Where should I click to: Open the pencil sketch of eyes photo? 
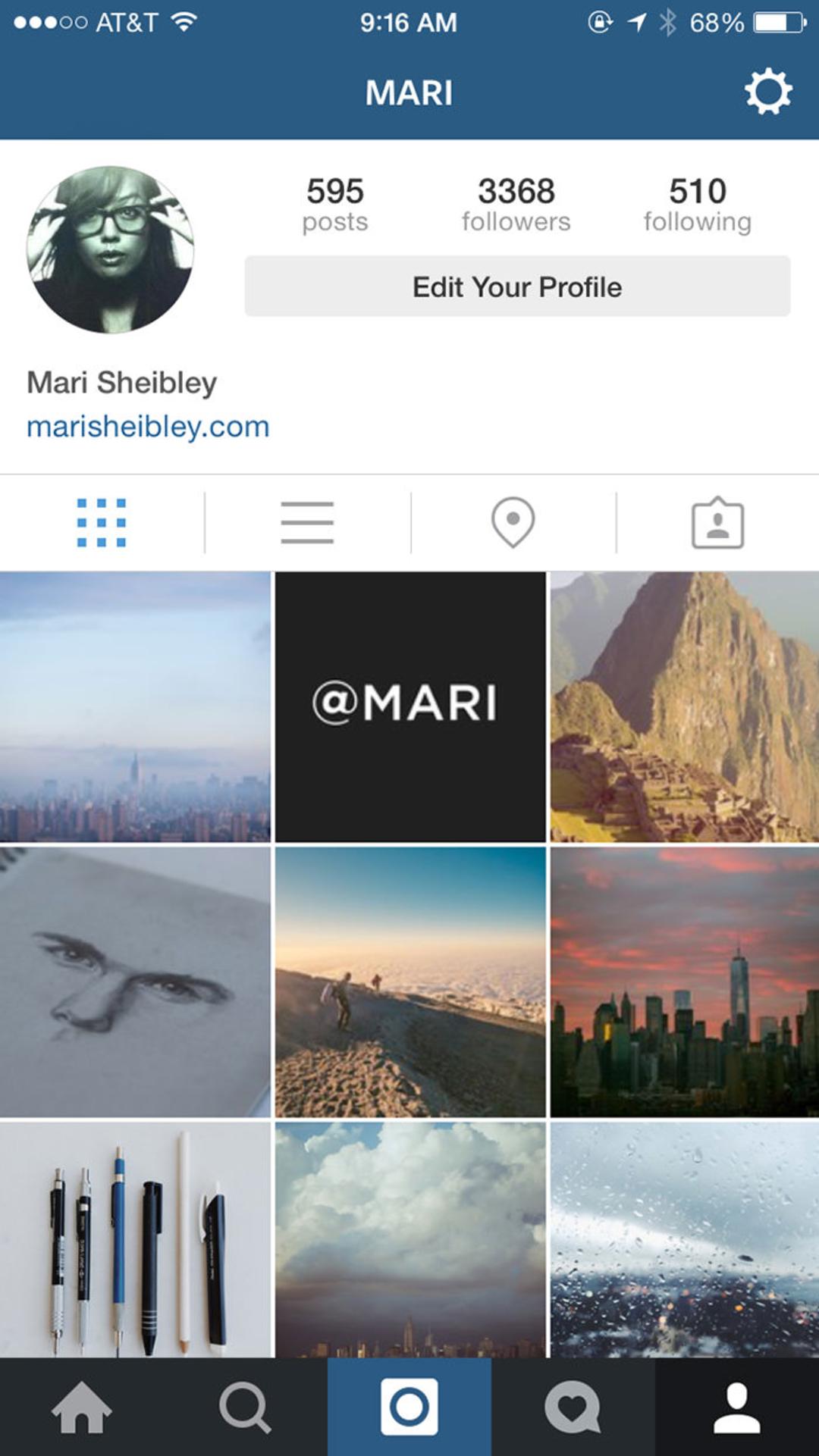[135, 982]
